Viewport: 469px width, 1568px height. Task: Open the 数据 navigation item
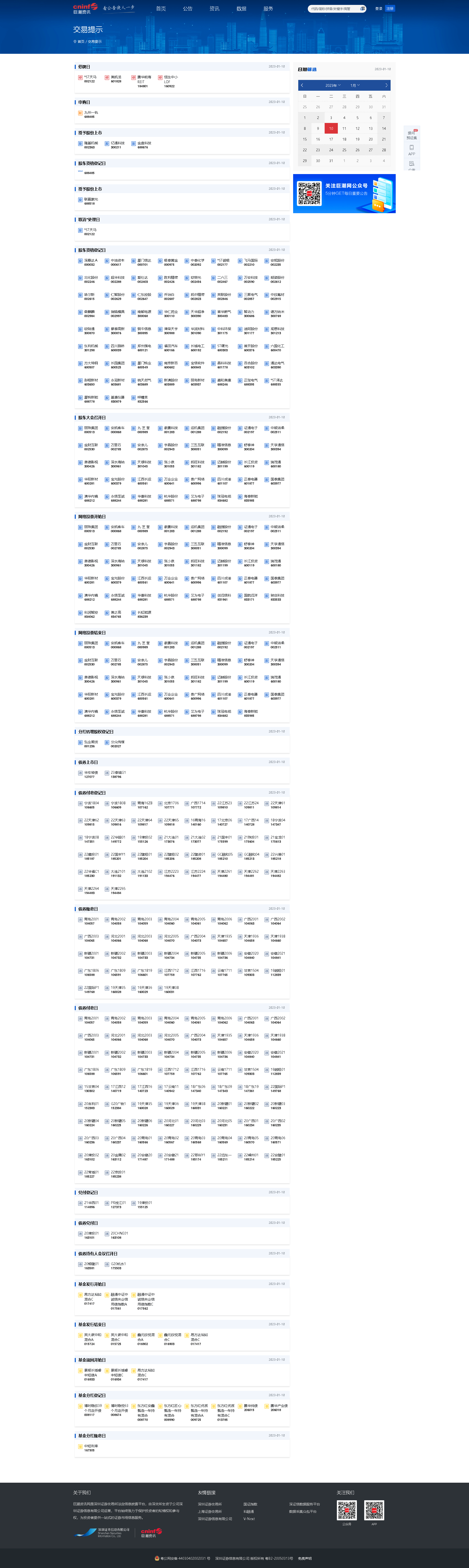pos(242,9)
